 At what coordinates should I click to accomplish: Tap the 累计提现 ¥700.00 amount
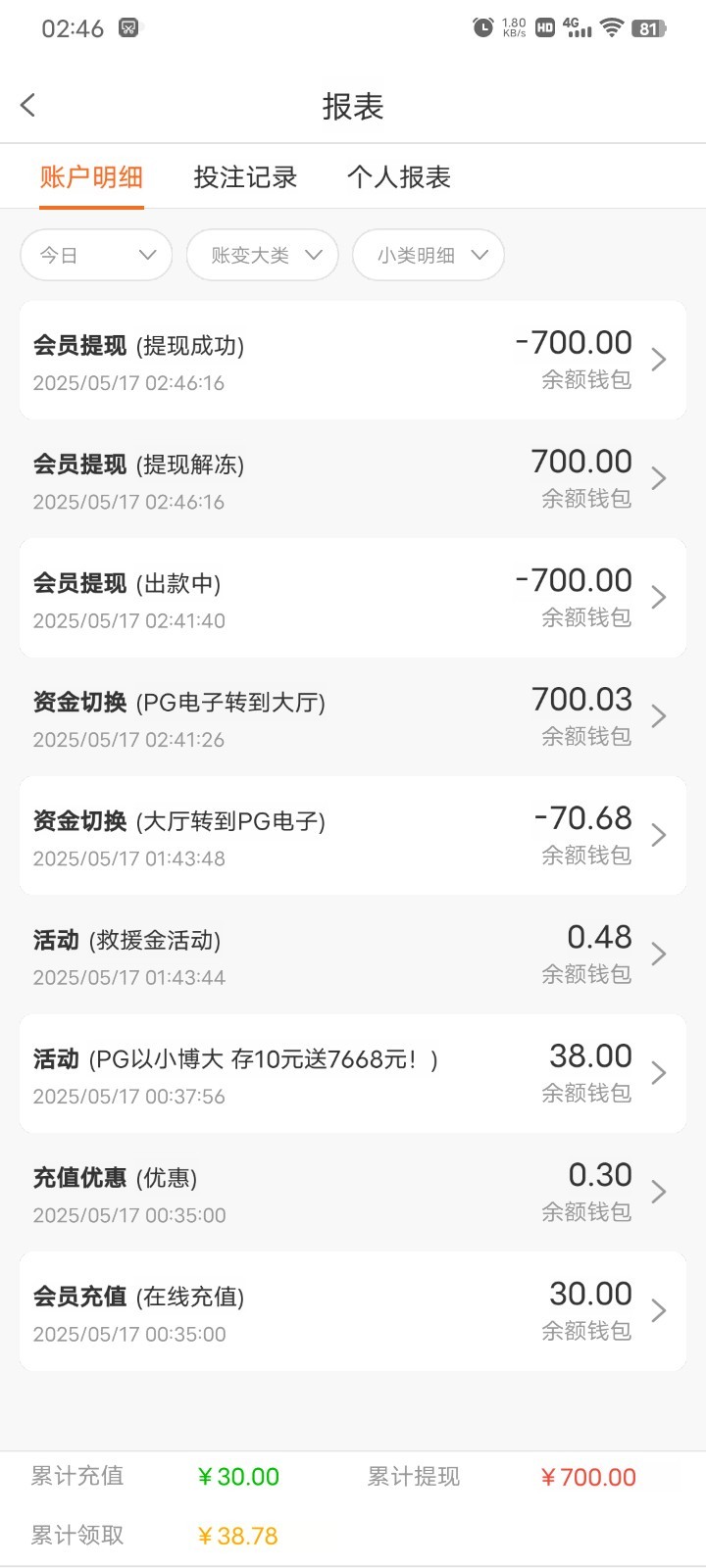(x=588, y=1476)
